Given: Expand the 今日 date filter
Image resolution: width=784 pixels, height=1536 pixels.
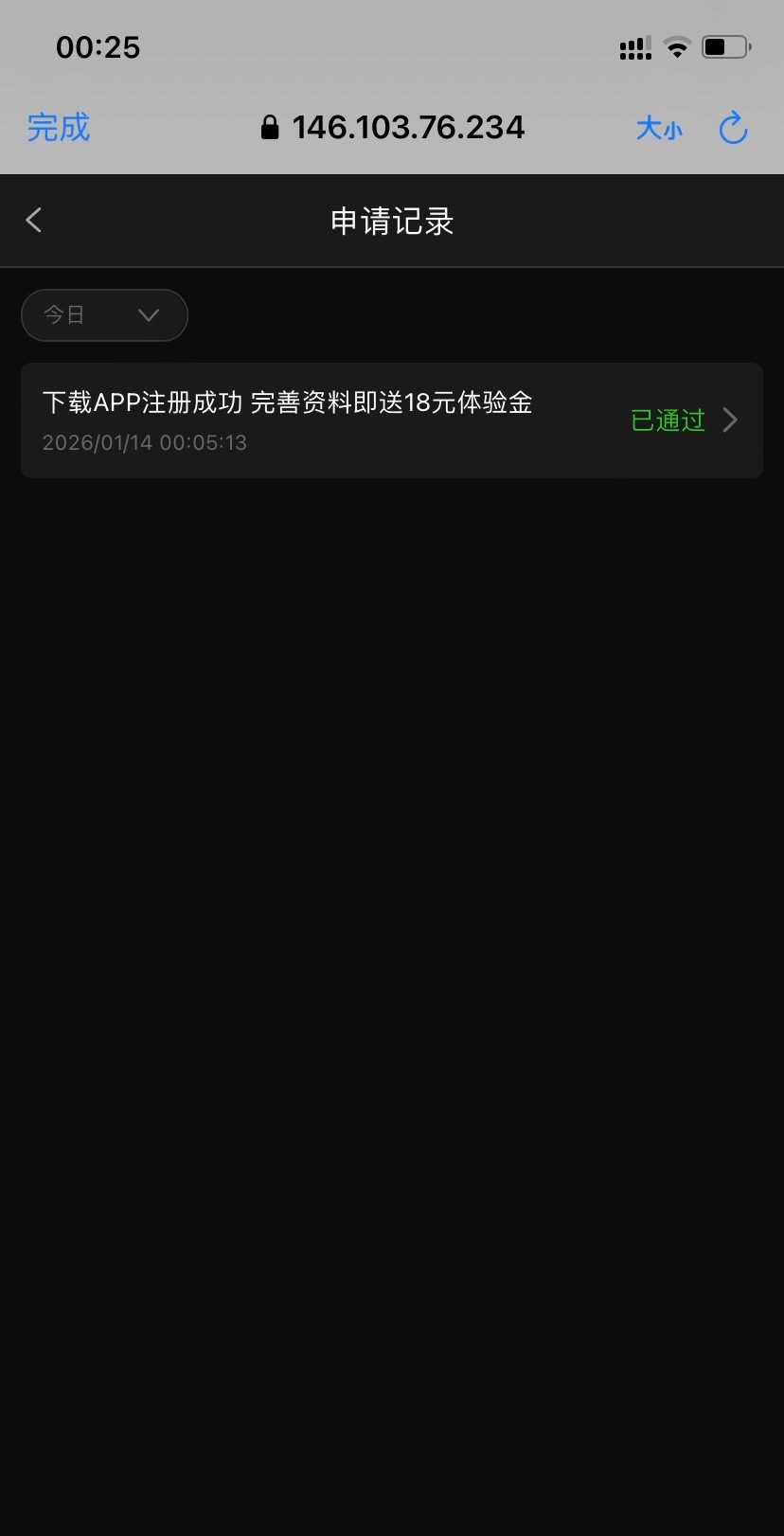Looking at the screenshot, I should (104, 315).
